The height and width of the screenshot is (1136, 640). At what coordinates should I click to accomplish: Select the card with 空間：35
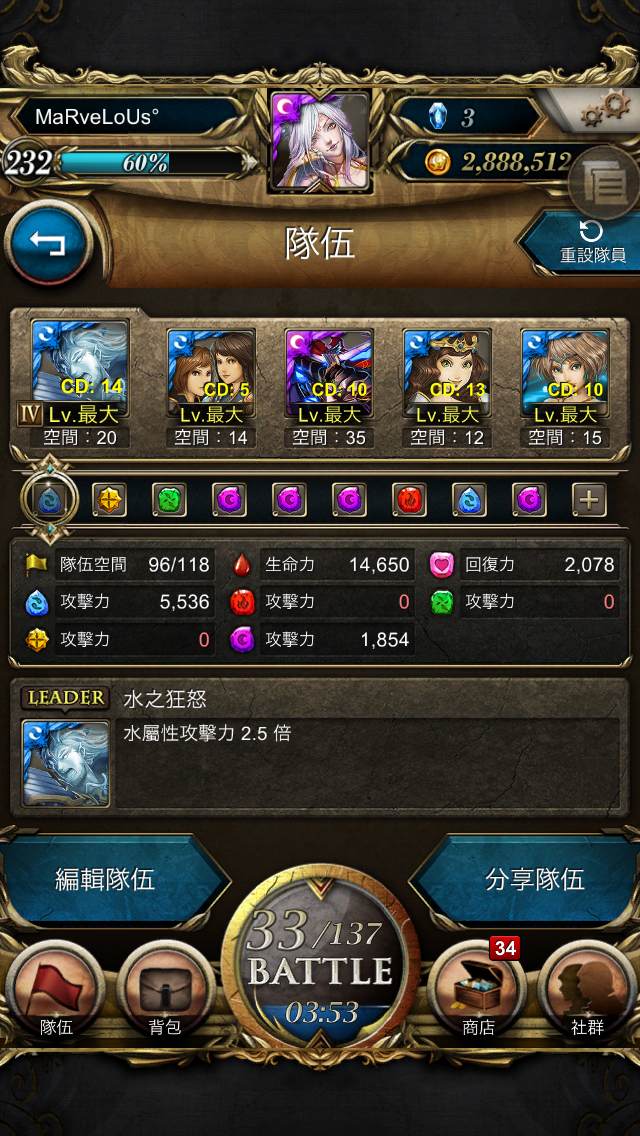[x=329, y=373]
